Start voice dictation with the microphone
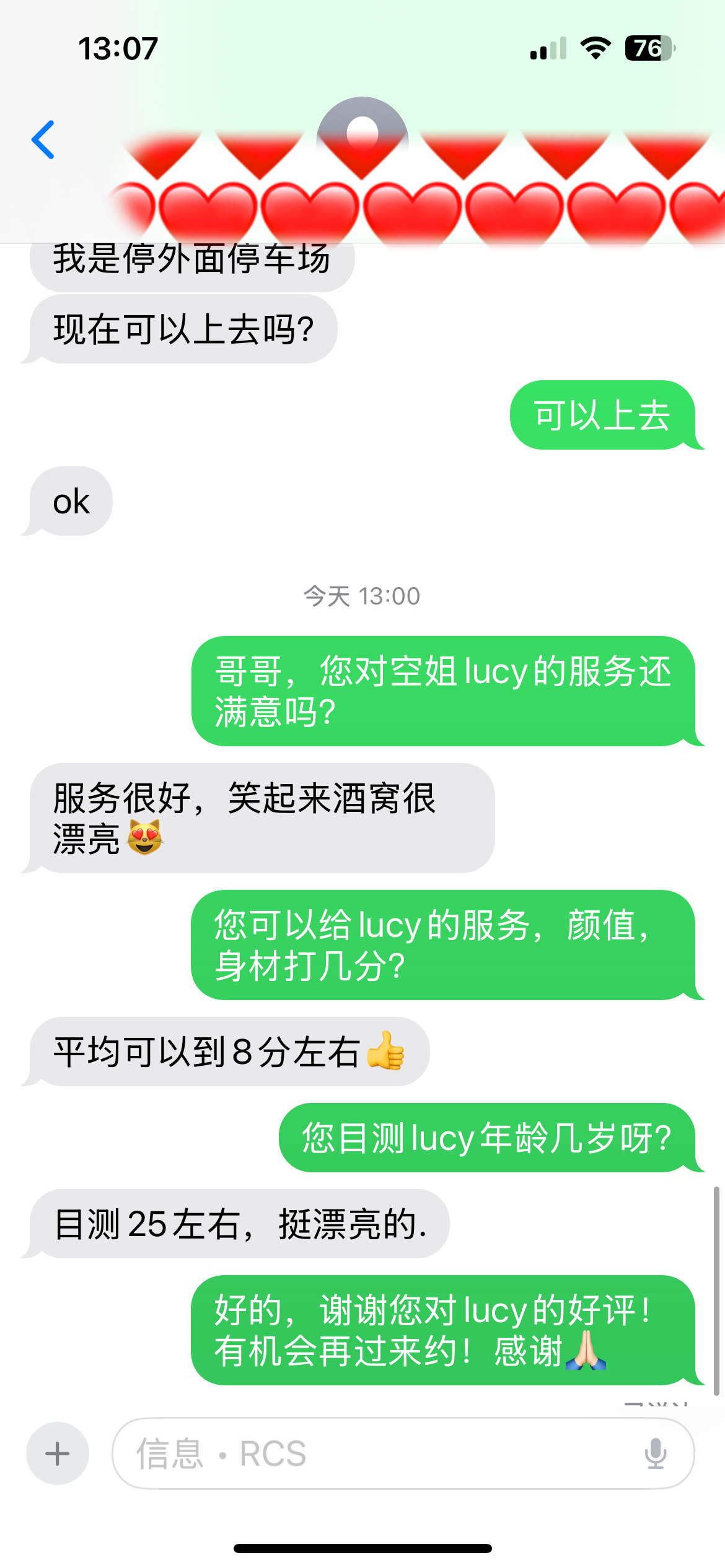Viewport: 725px width, 1568px height. click(x=655, y=1453)
